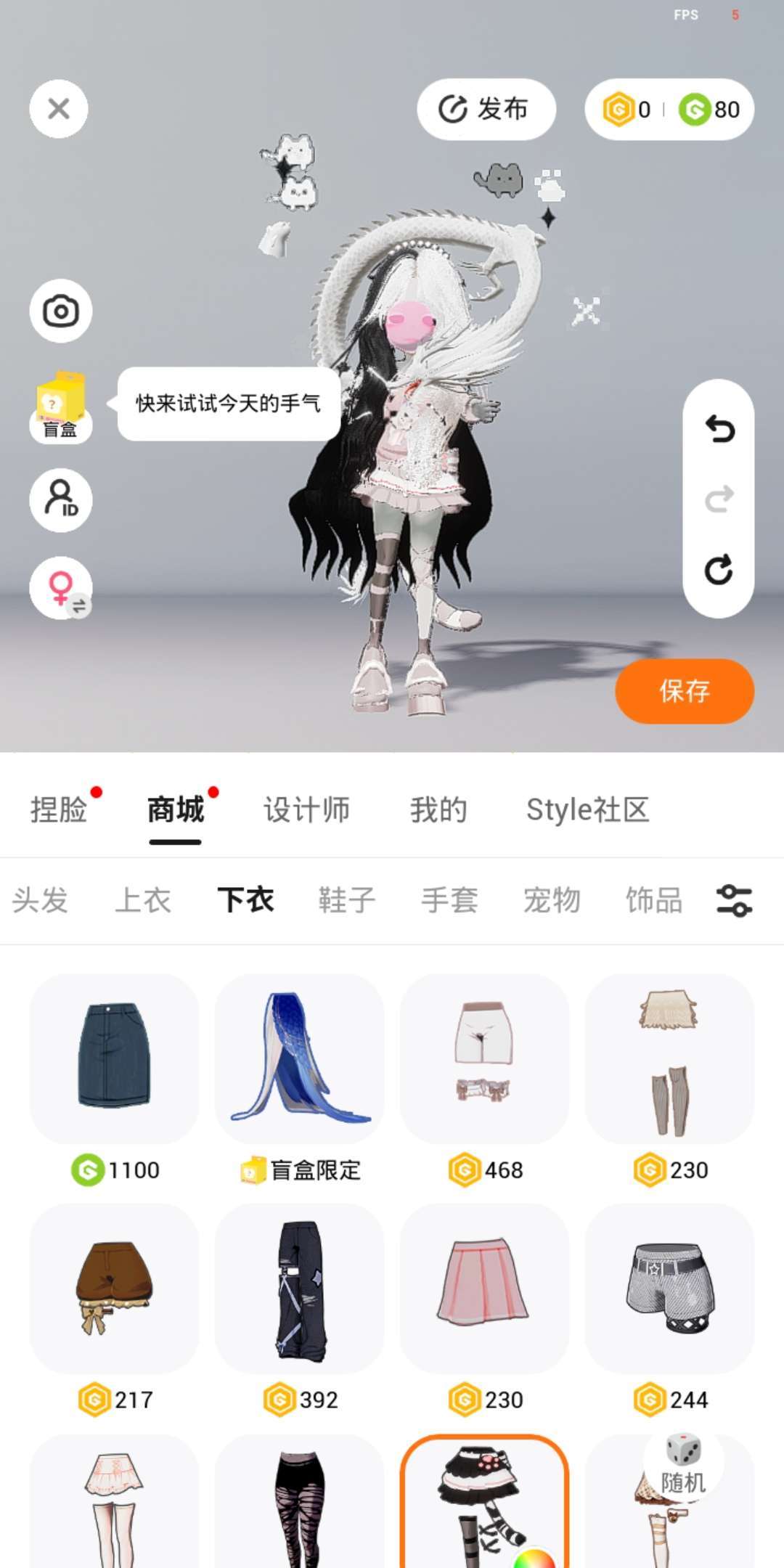
Task: Open the camera capture icon
Action: point(61,311)
